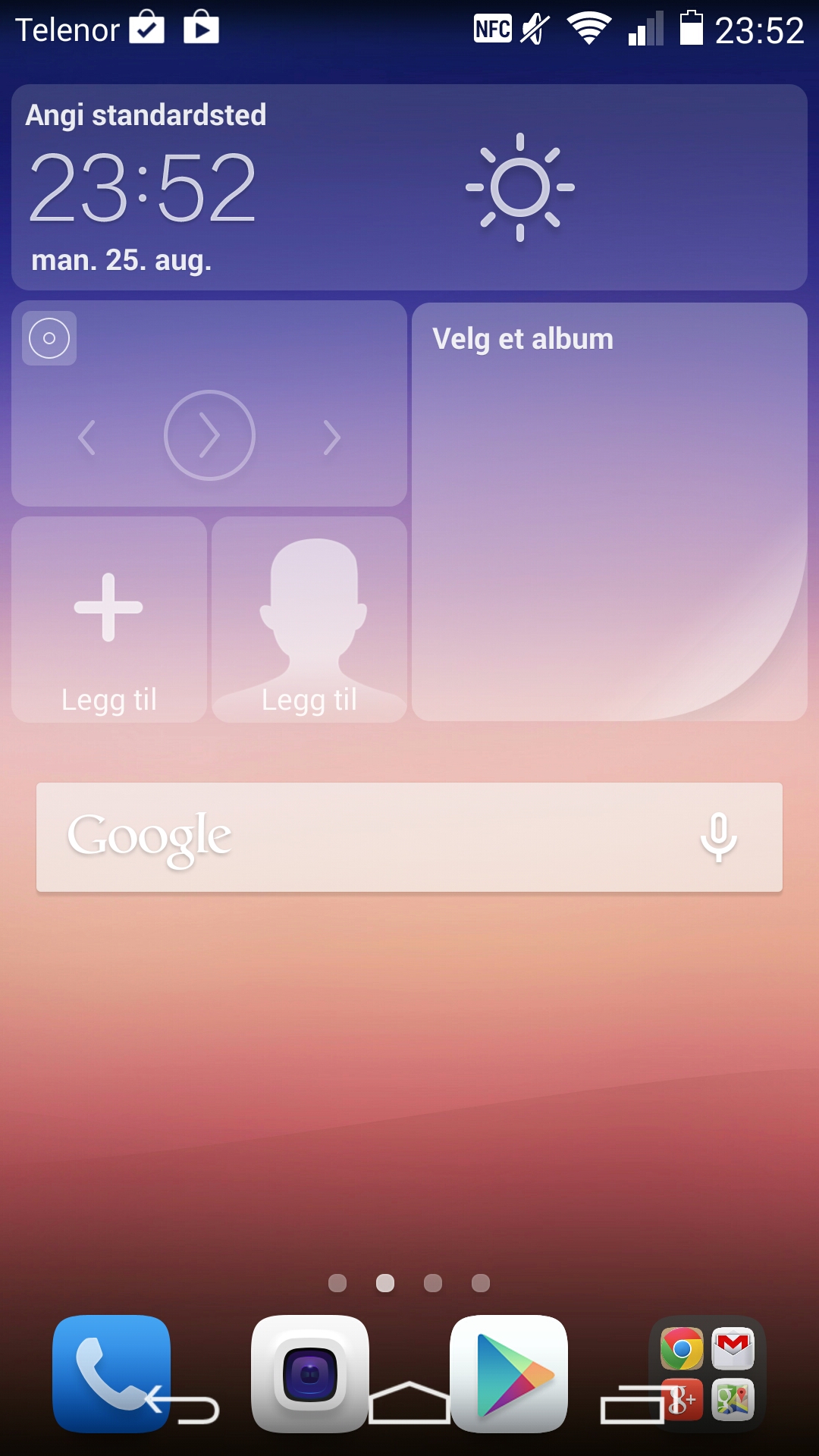Skip to the previous track

pyautogui.click(x=86, y=438)
